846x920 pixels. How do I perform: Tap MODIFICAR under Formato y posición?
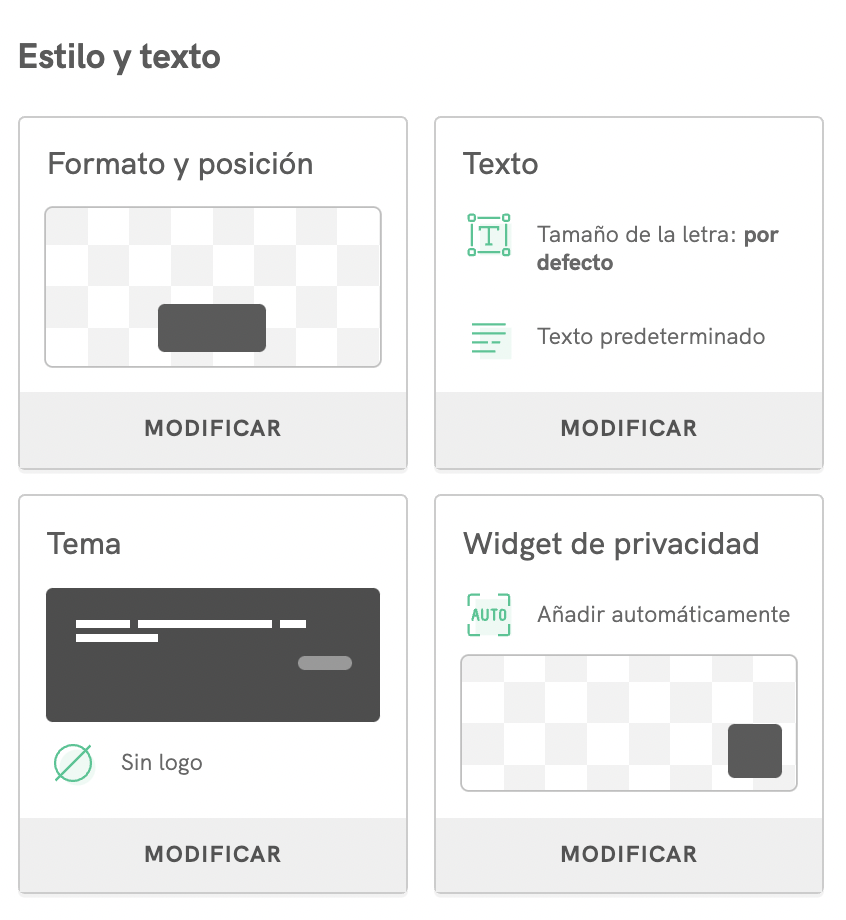click(x=213, y=429)
